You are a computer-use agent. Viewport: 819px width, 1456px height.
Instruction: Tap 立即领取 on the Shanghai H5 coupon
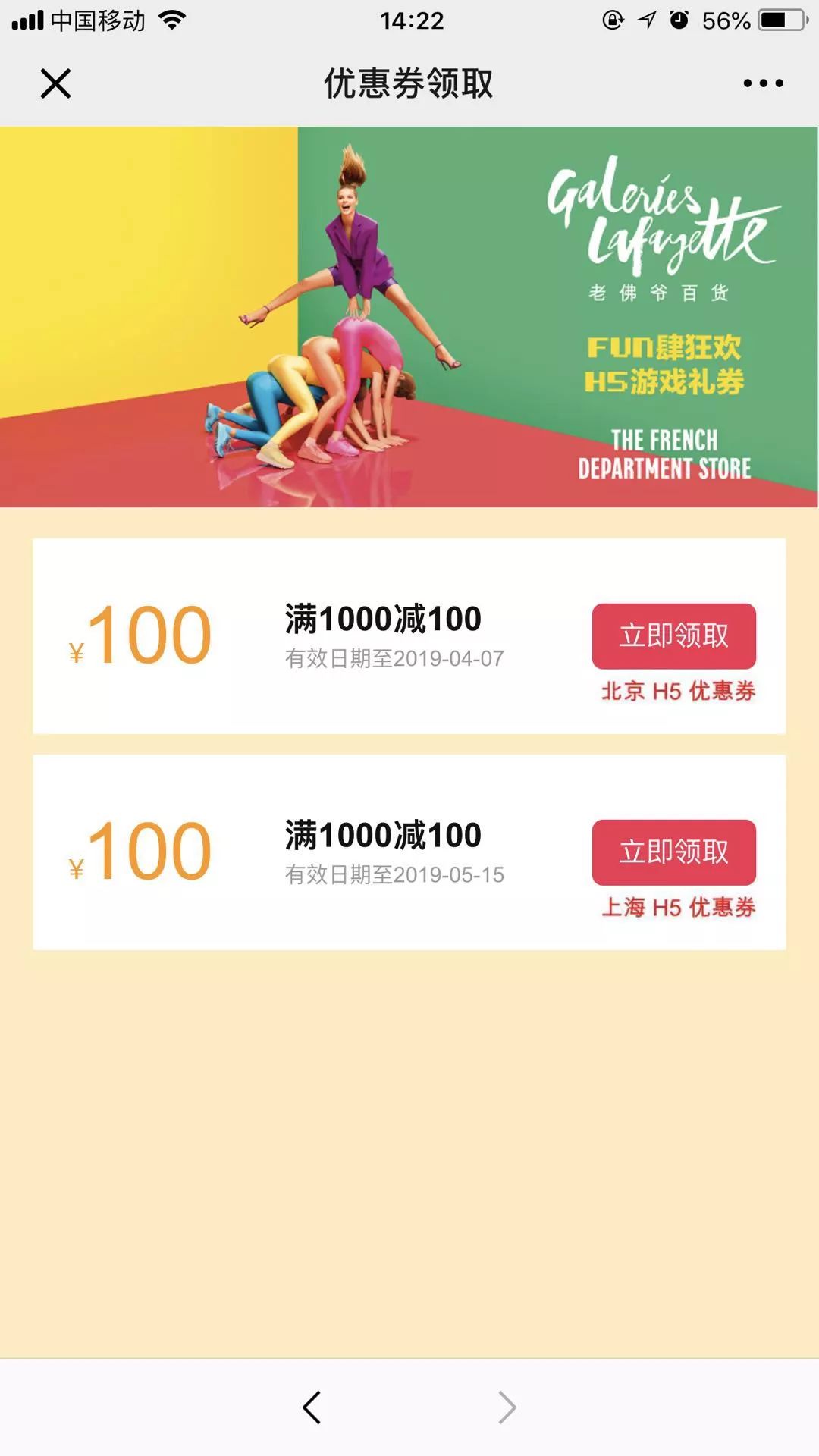673,851
